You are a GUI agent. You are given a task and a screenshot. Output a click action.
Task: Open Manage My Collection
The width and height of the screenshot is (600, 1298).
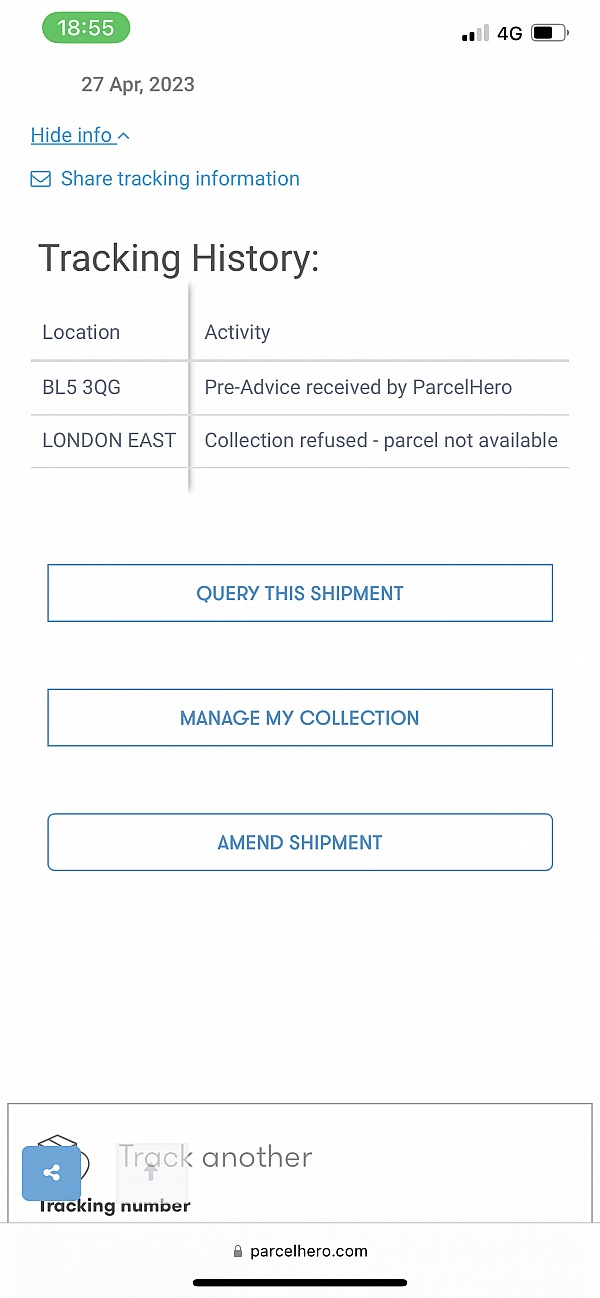(x=300, y=718)
